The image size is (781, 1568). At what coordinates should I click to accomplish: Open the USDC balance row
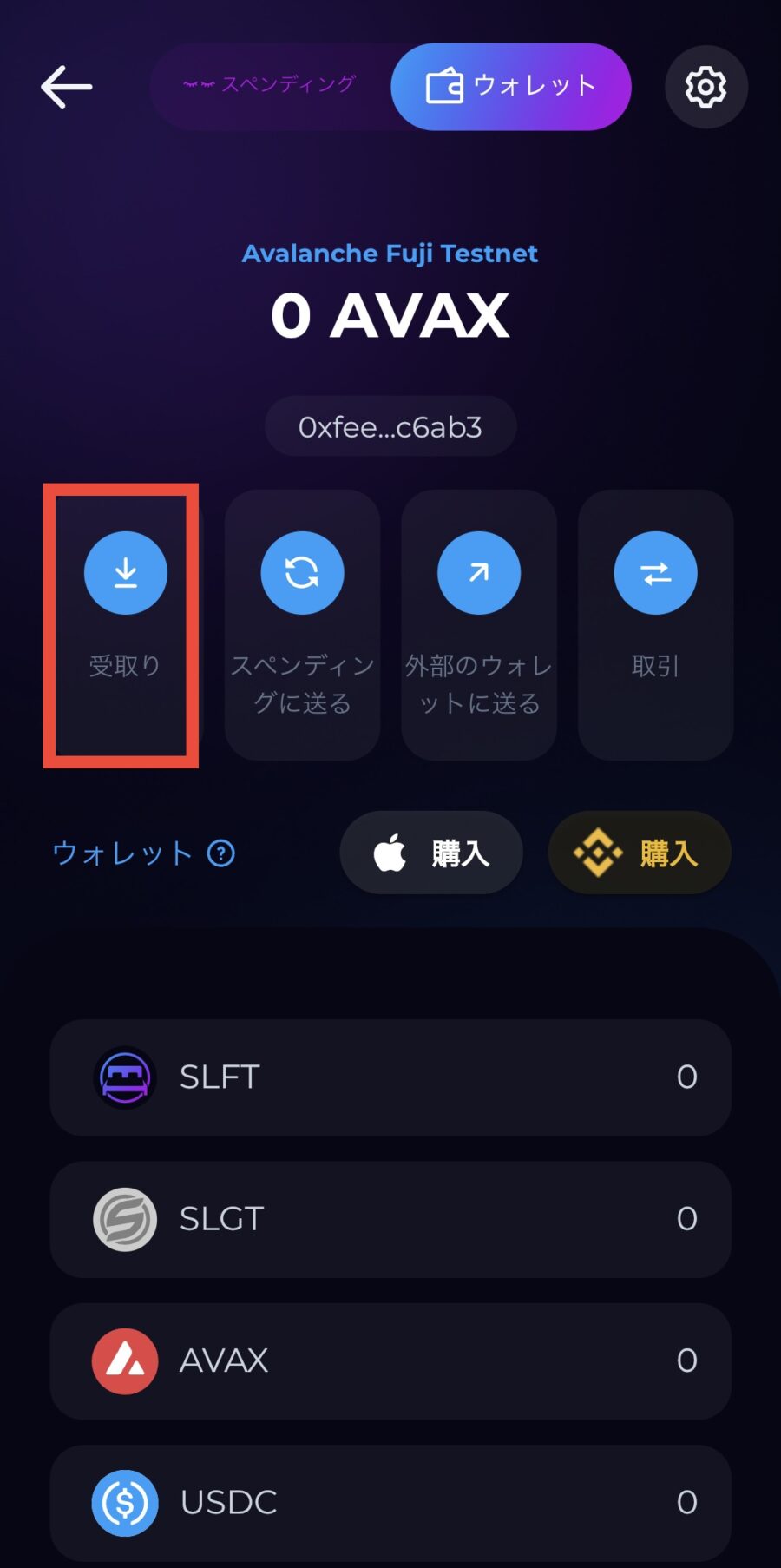tap(390, 1502)
